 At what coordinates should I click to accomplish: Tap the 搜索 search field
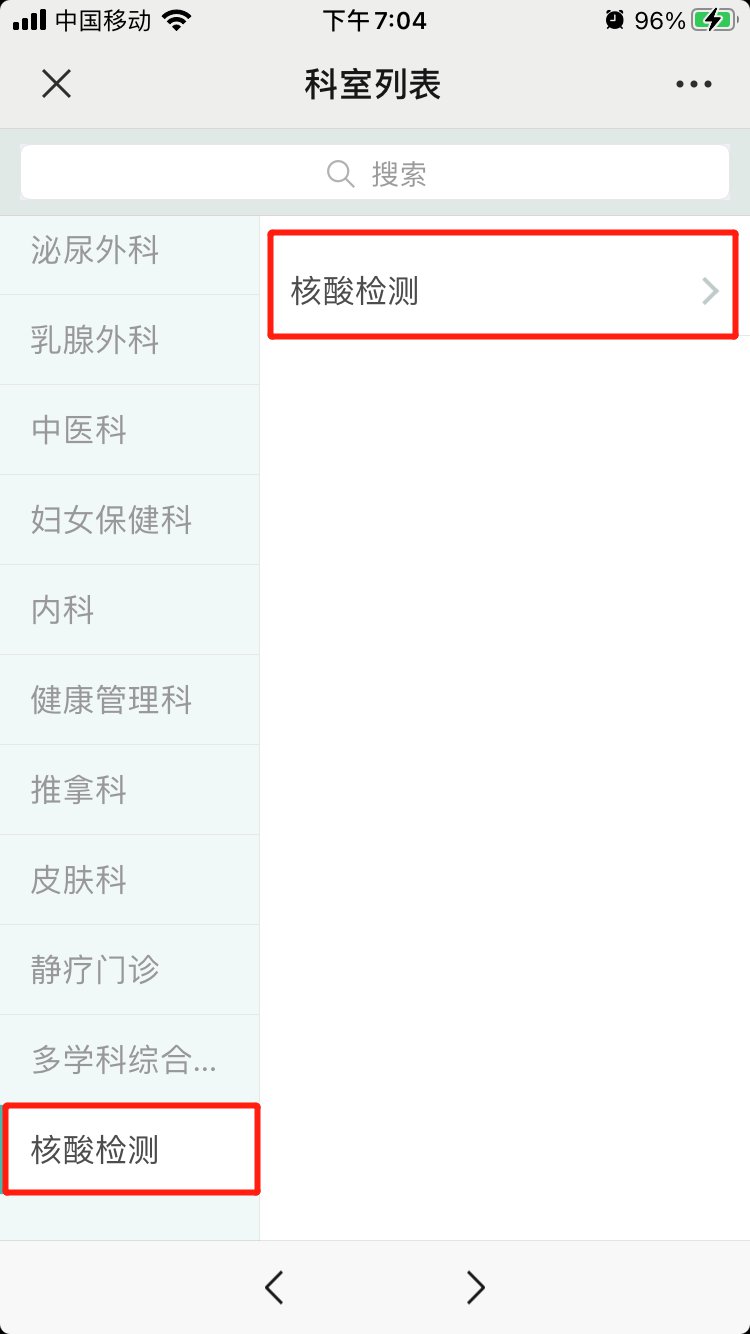click(375, 173)
